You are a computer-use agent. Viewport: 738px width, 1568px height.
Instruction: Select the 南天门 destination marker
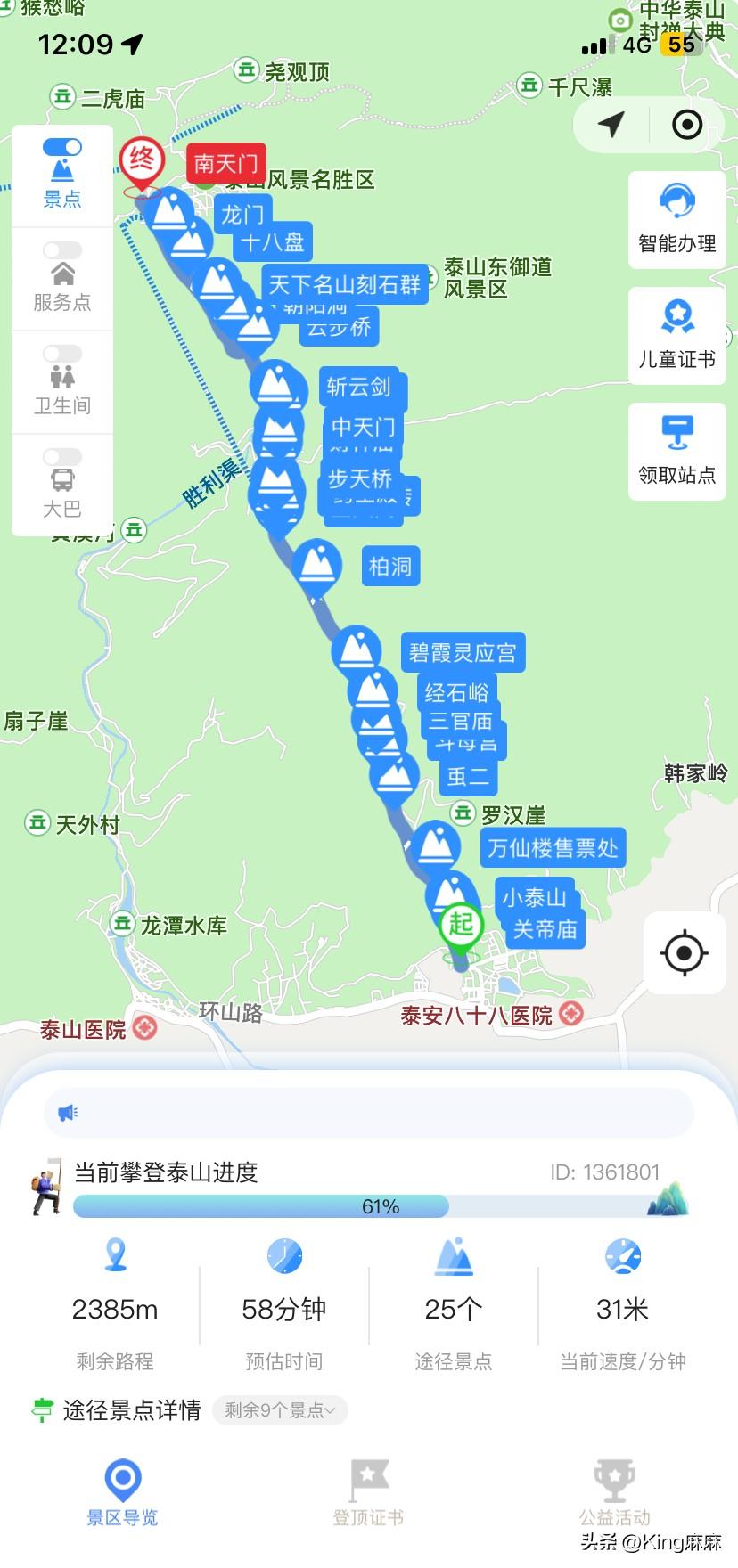point(225,164)
